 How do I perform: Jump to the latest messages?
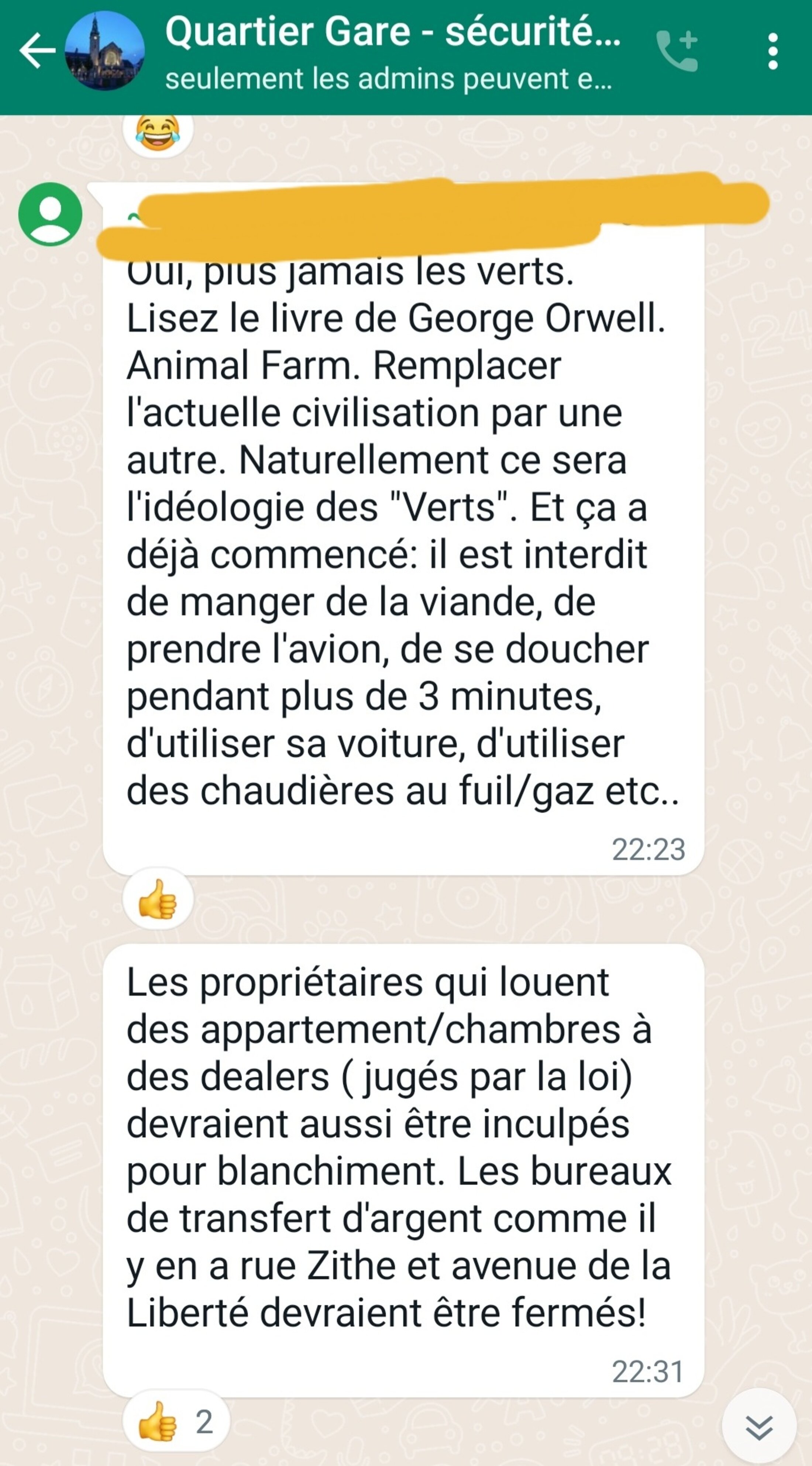[758, 1426]
